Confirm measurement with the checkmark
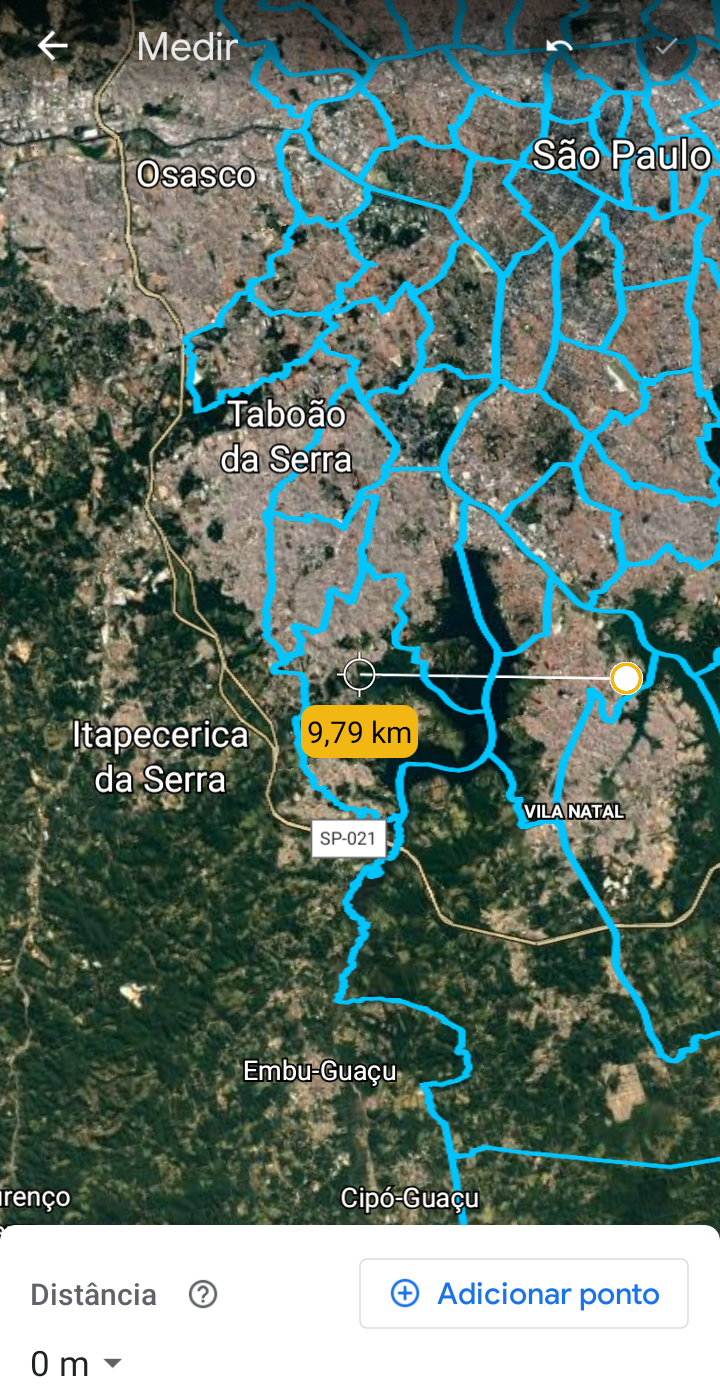720x1388 pixels. coord(667,46)
